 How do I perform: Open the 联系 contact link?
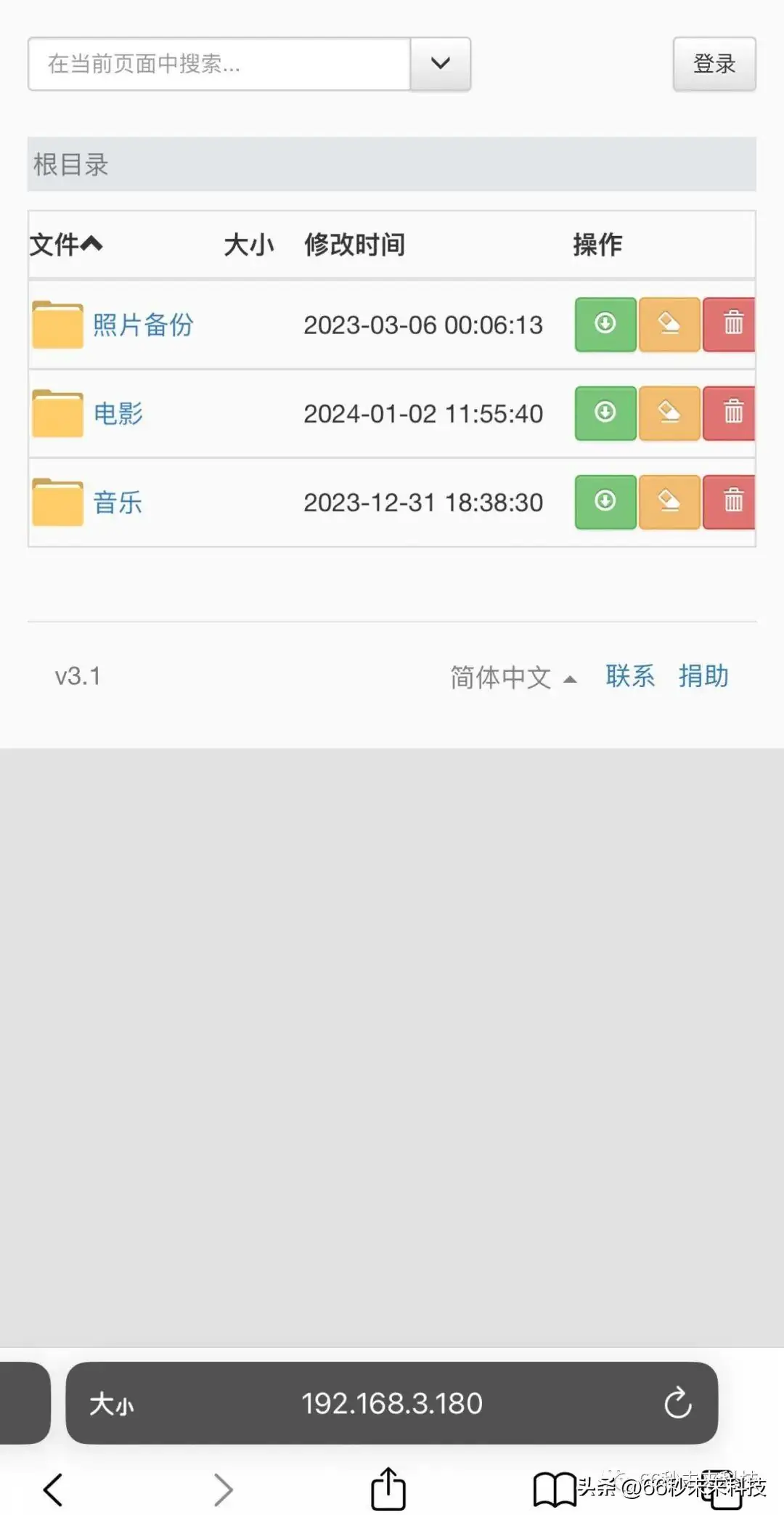[x=630, y=675]
